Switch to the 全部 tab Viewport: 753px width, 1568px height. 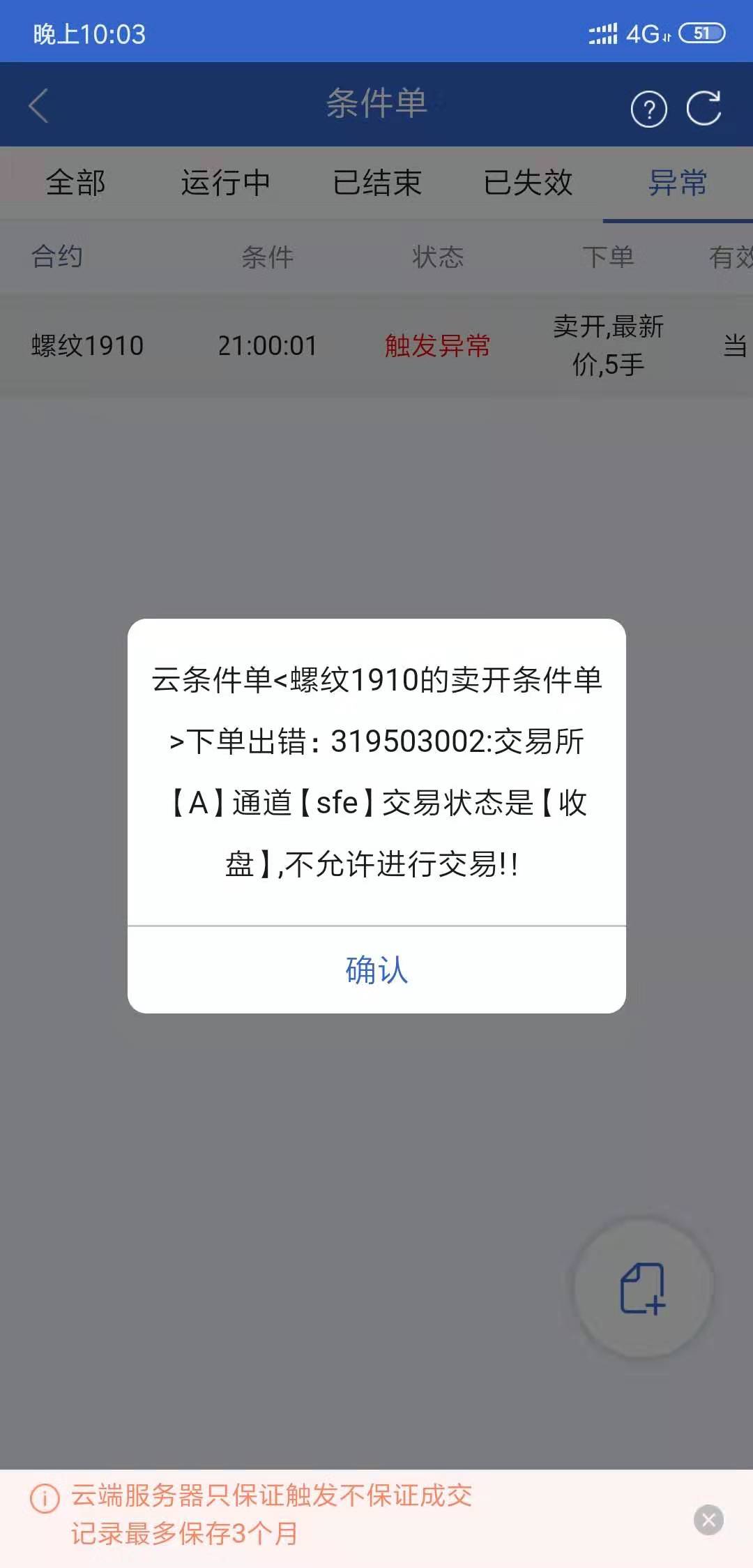pos(75,183)
